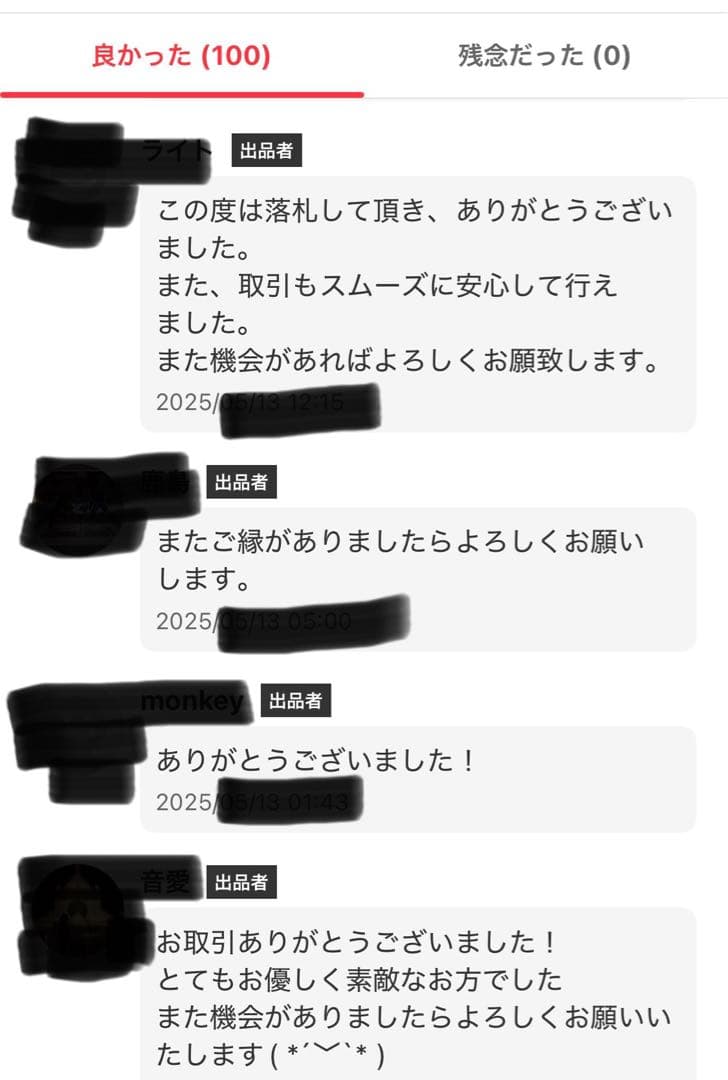This screenshot has width=728, height=1080.
Task: Switch to the 良かった (100) tab
Action: coord(181,55)
